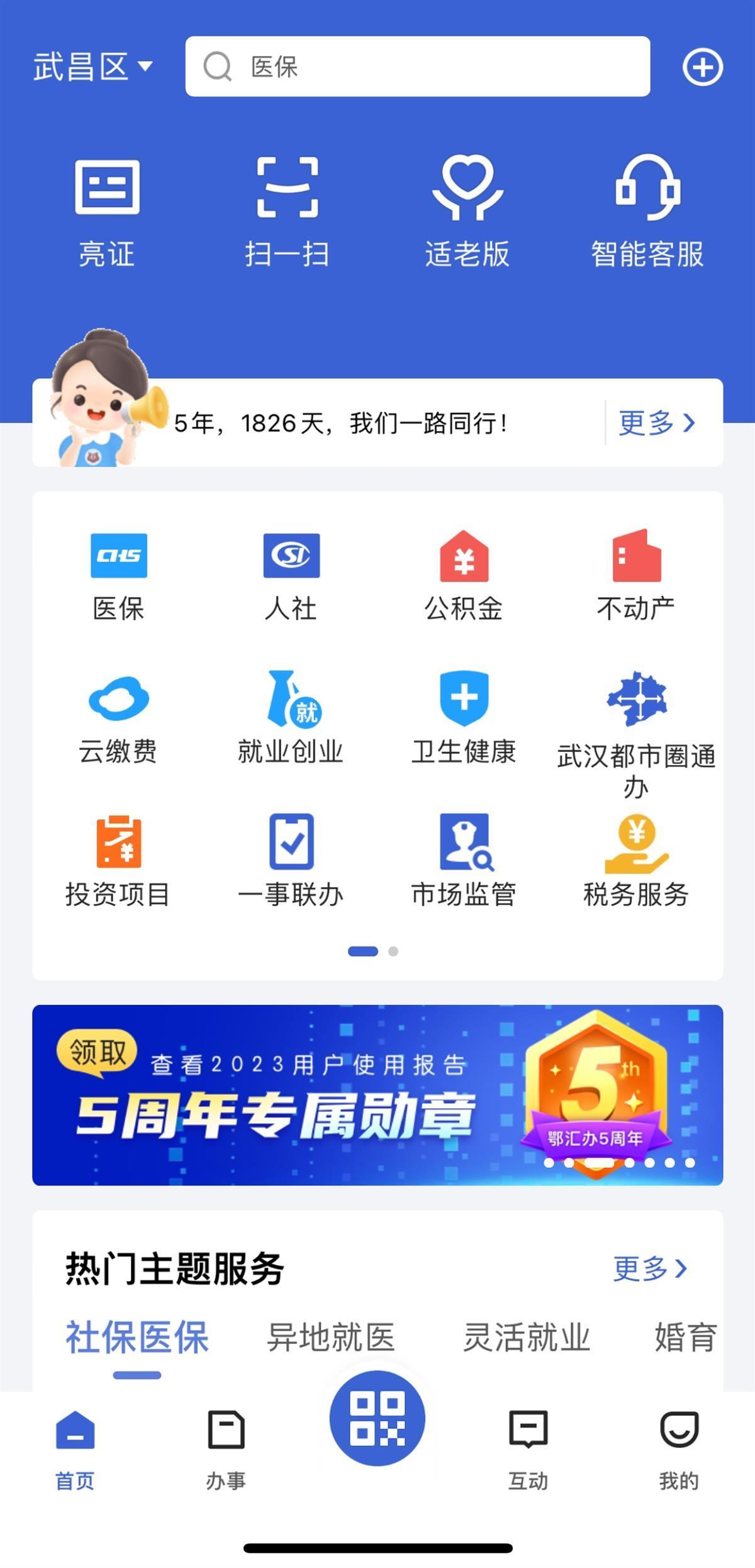Show 更多 for 热门主题服务
755x1568 pixels.
pyautogui.click(x=650, y=1268)
